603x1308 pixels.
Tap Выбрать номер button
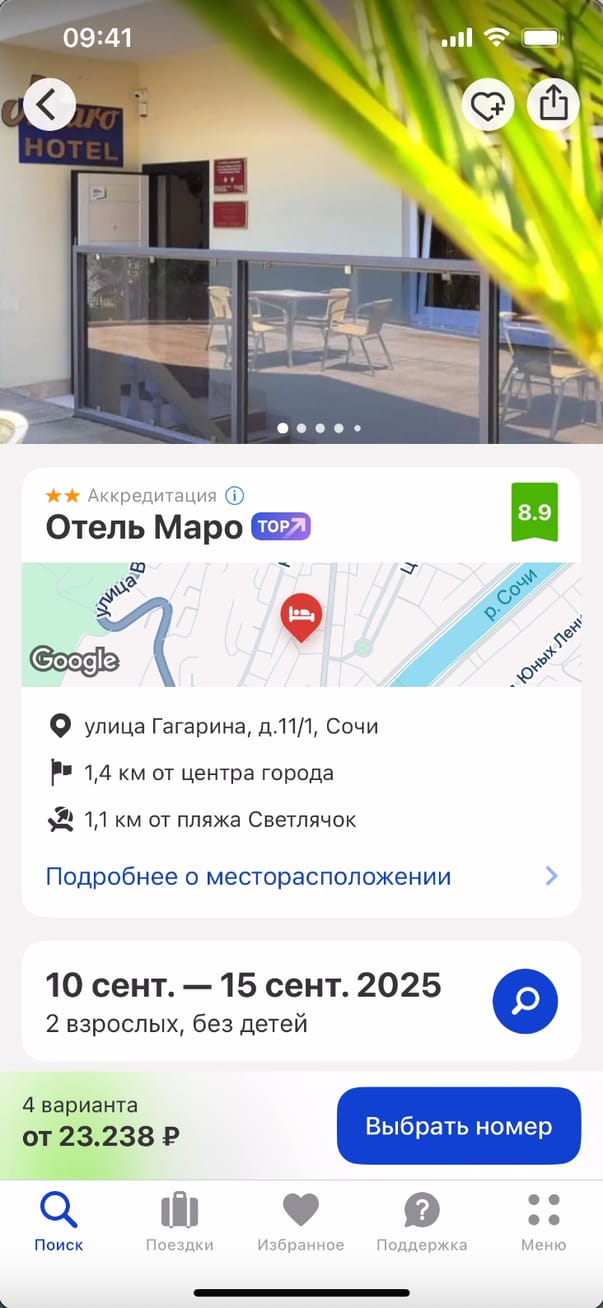(x=458, y=1126)
